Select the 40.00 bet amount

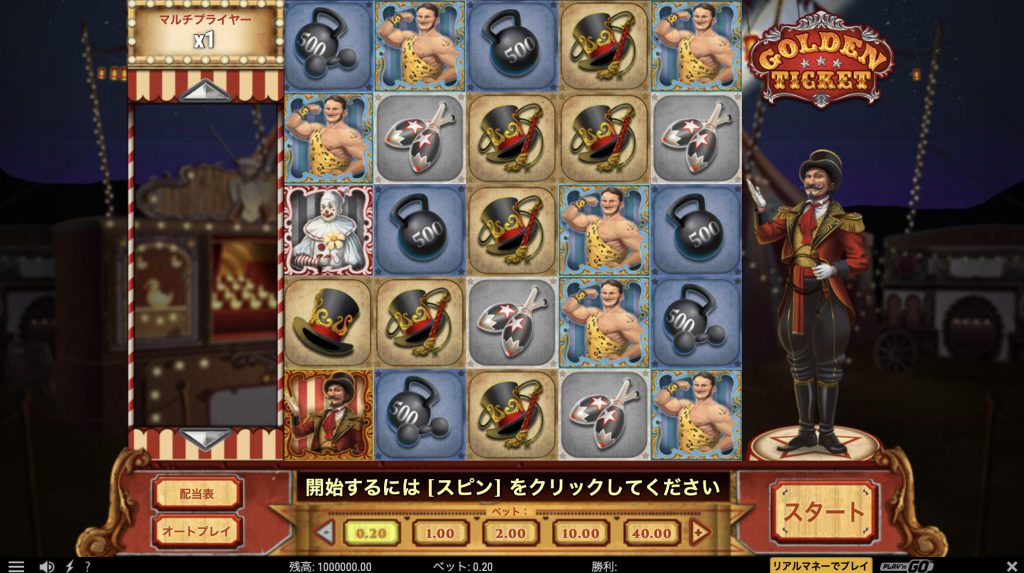point(650,533)
